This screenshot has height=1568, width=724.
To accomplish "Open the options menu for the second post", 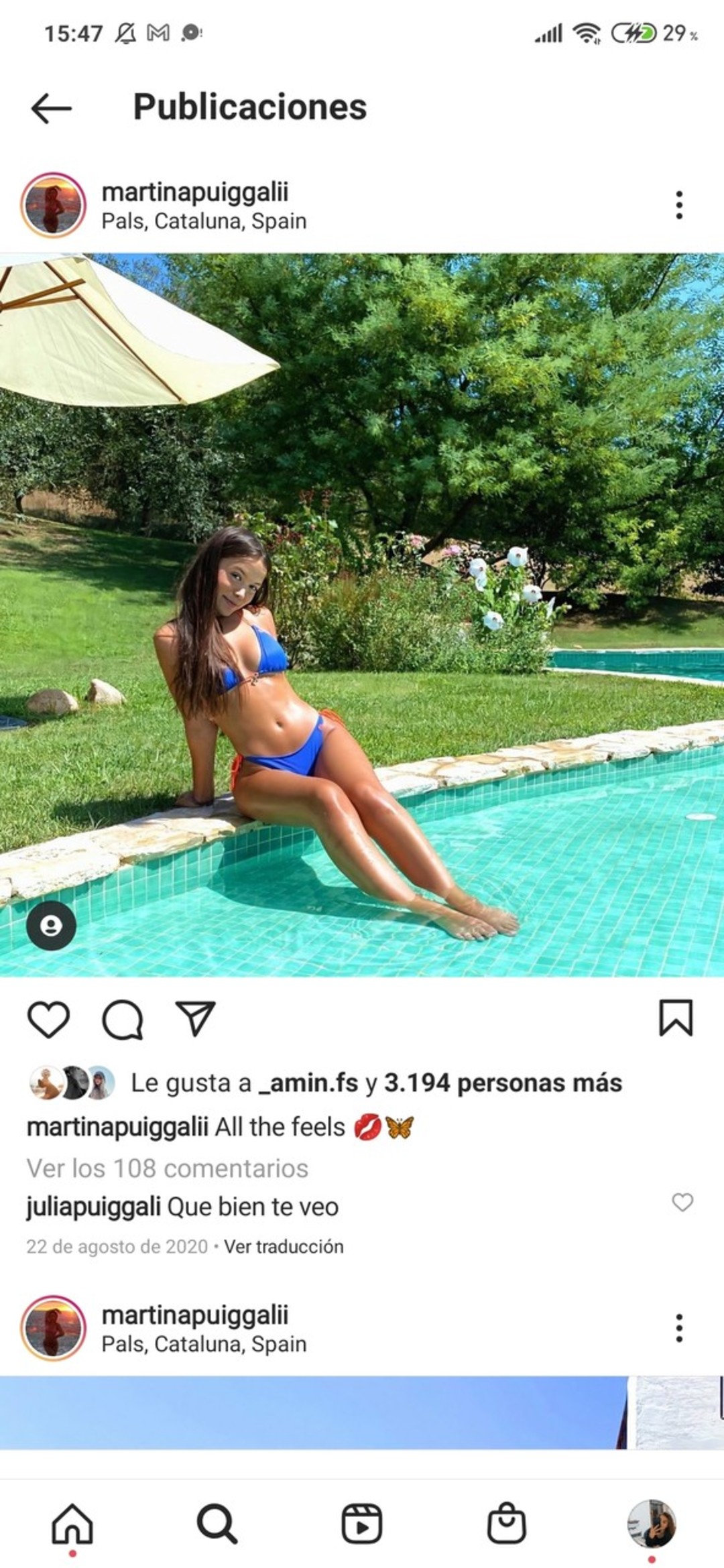I will click(x=679, y=1328).
